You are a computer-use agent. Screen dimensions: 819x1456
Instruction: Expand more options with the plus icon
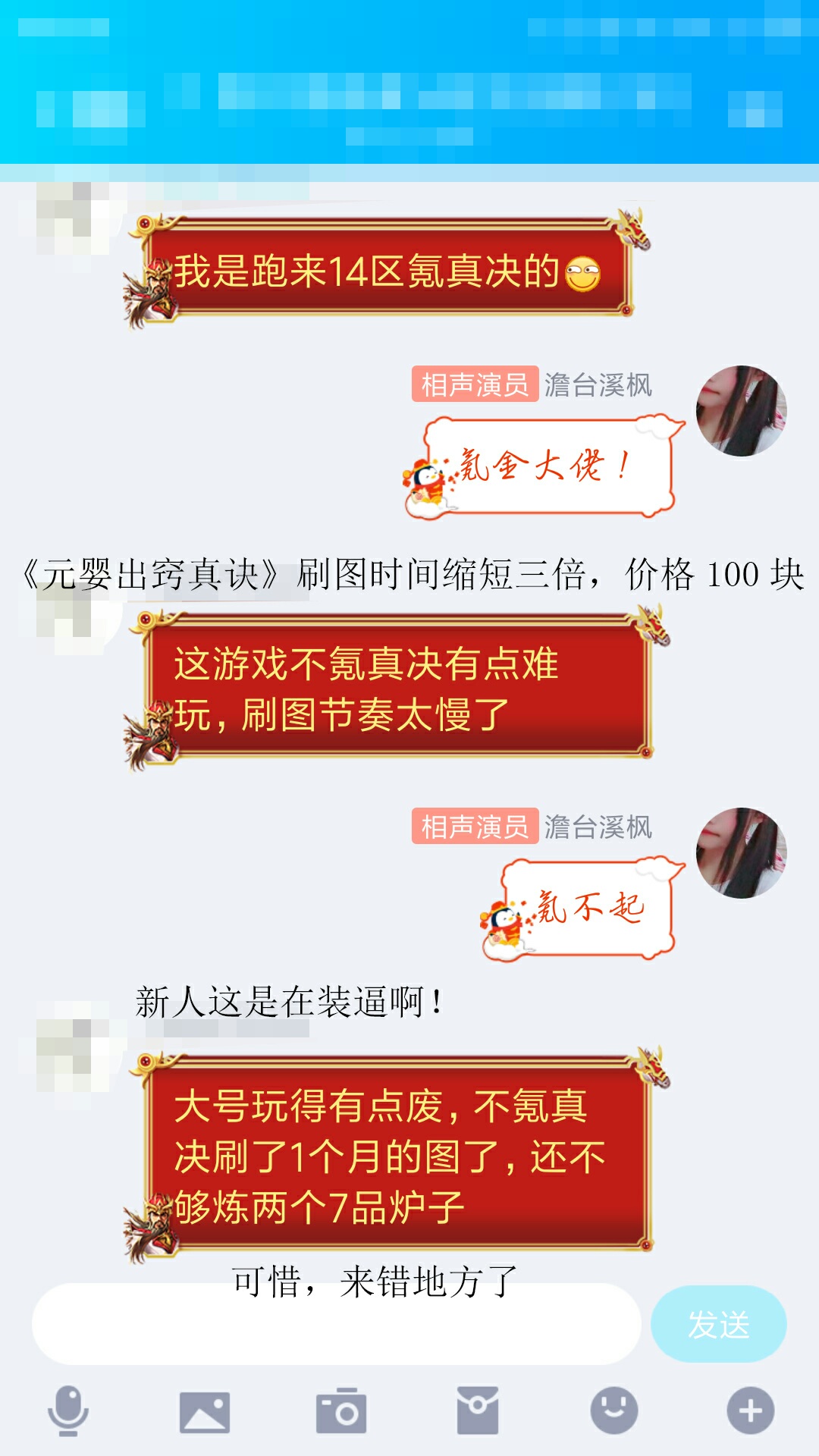click(751, 1410)
